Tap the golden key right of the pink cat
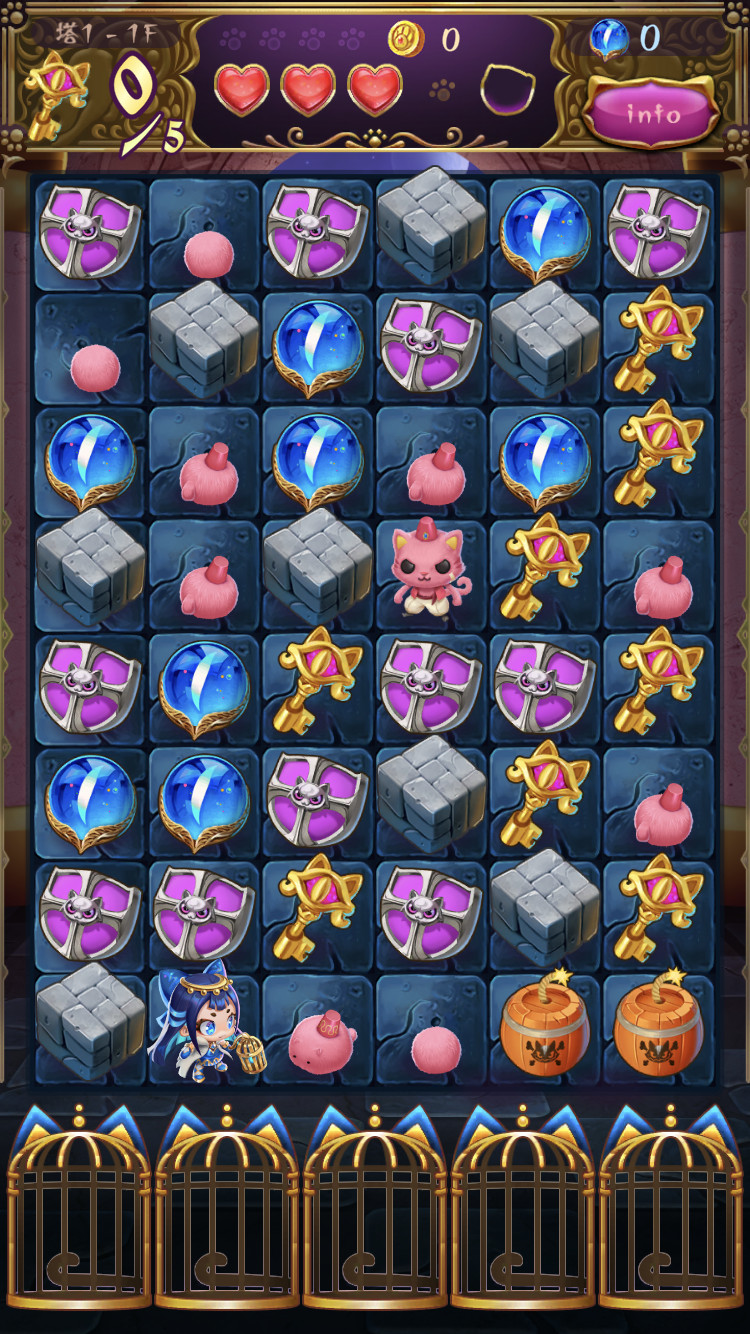This screenshot has width=750, height=1334. [543, 566]
